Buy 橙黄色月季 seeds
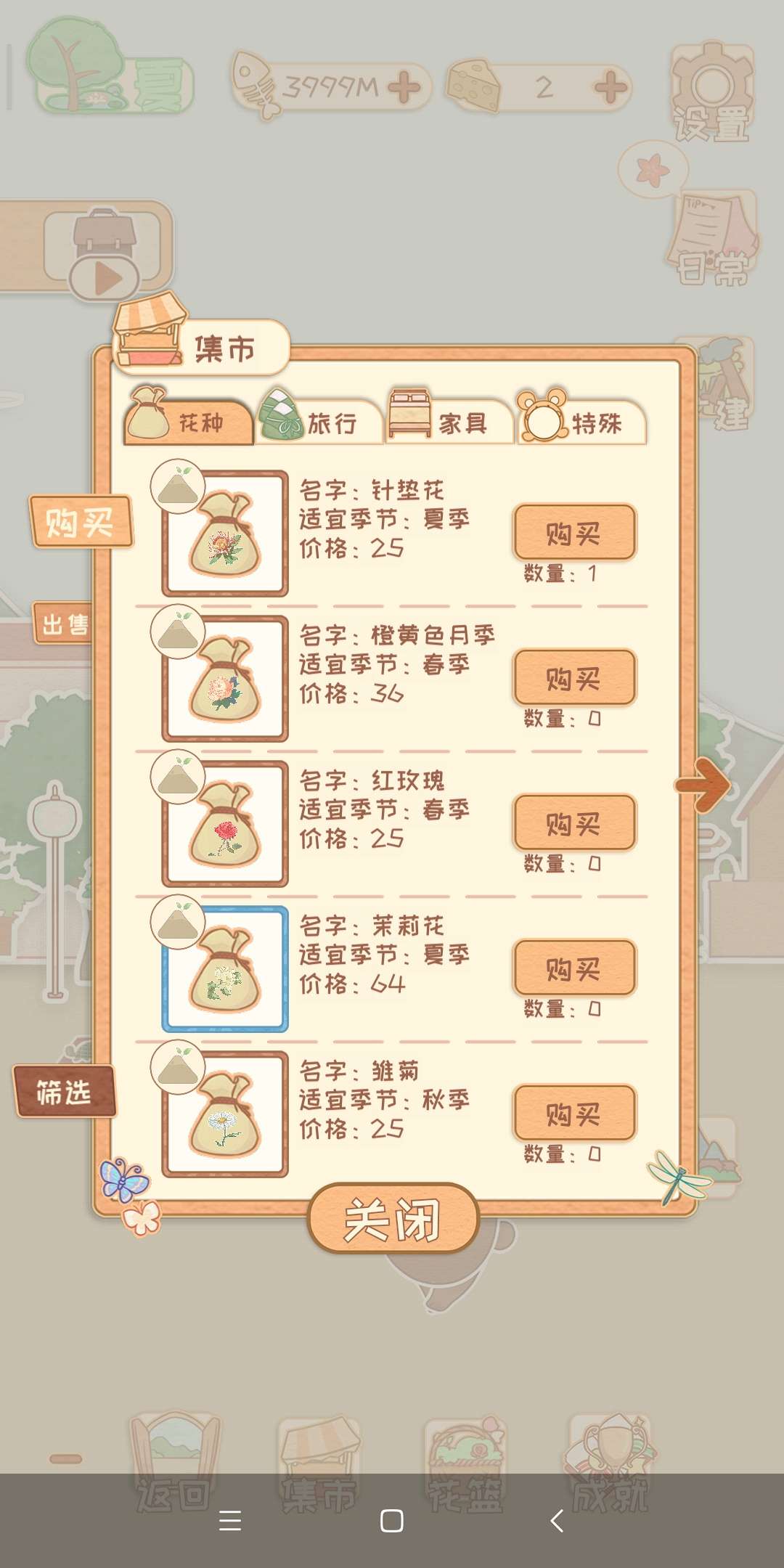 pos(574,678)
